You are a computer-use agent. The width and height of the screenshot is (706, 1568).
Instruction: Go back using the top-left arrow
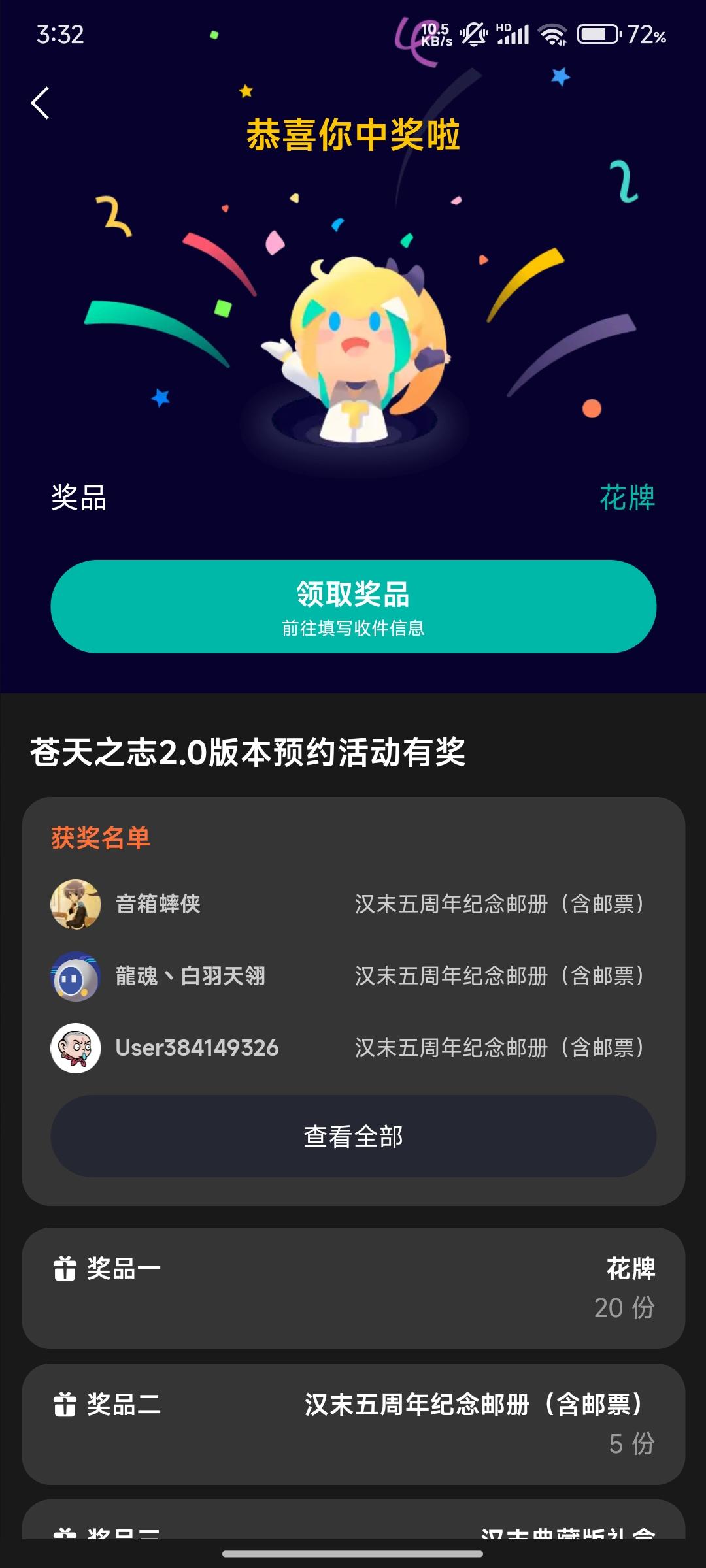41,103
